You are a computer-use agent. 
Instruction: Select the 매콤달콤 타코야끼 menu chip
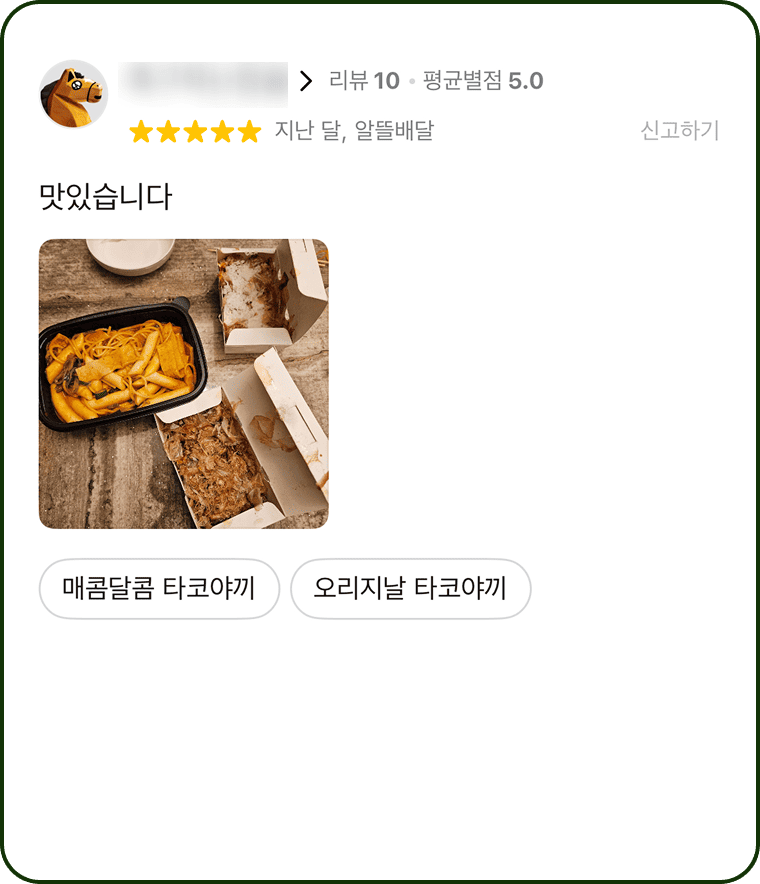pyautogui.click(x=158, y=589)
